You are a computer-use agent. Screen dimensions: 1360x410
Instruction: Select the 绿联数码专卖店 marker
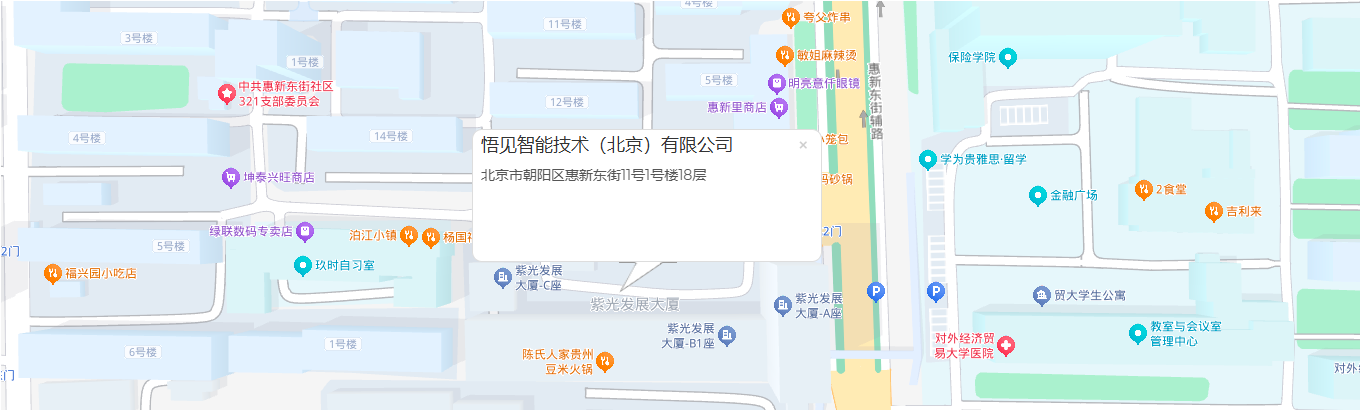point(306,232)
